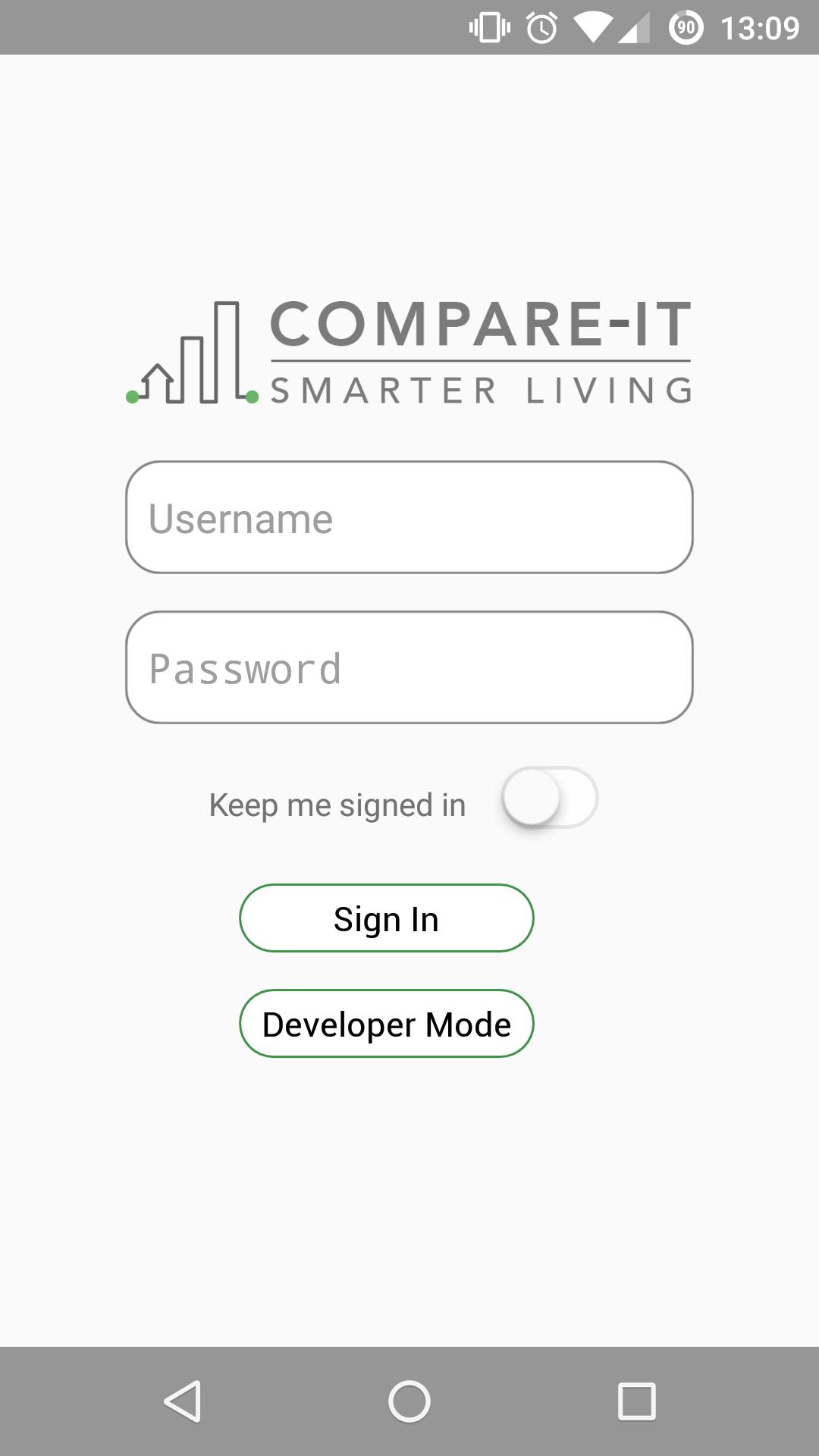Tap the Sign In button
Image resolution: width=819 pixels, height=1456 pixels.
pos(387,918)
